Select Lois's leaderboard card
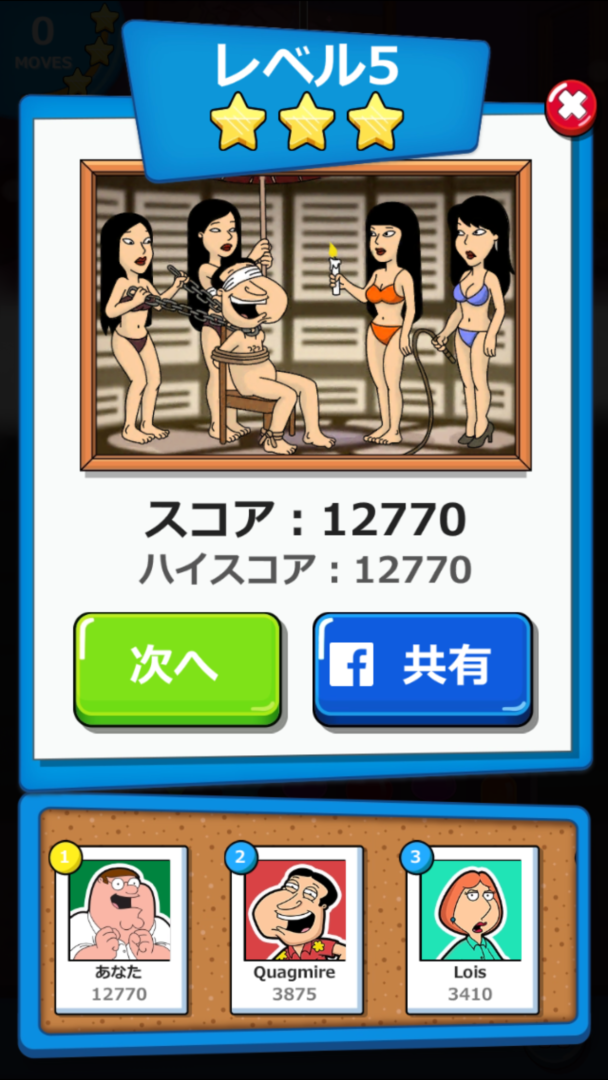608x1080 pixels. 470,928
